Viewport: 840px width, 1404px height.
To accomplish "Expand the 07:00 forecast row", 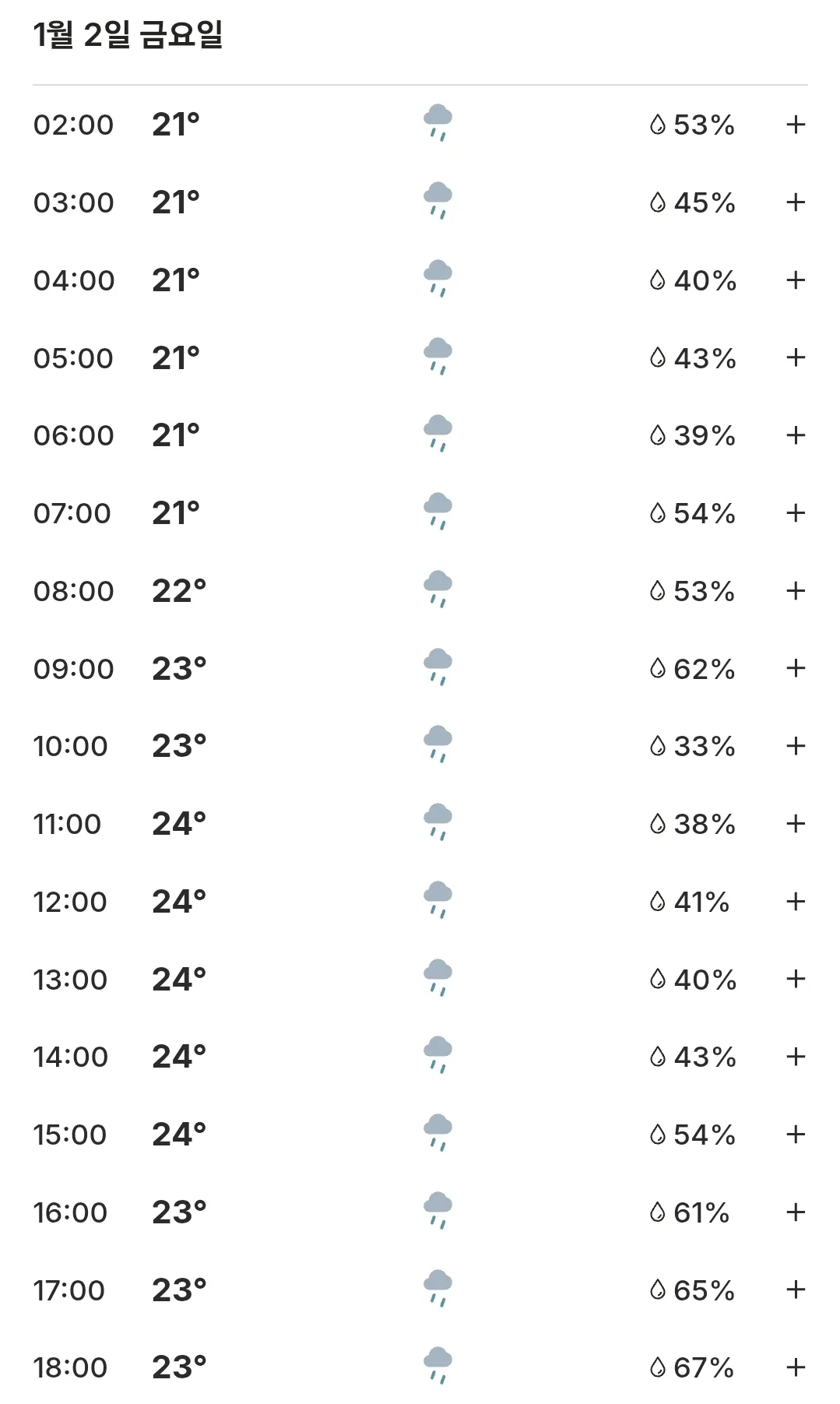I will (795, 513).
